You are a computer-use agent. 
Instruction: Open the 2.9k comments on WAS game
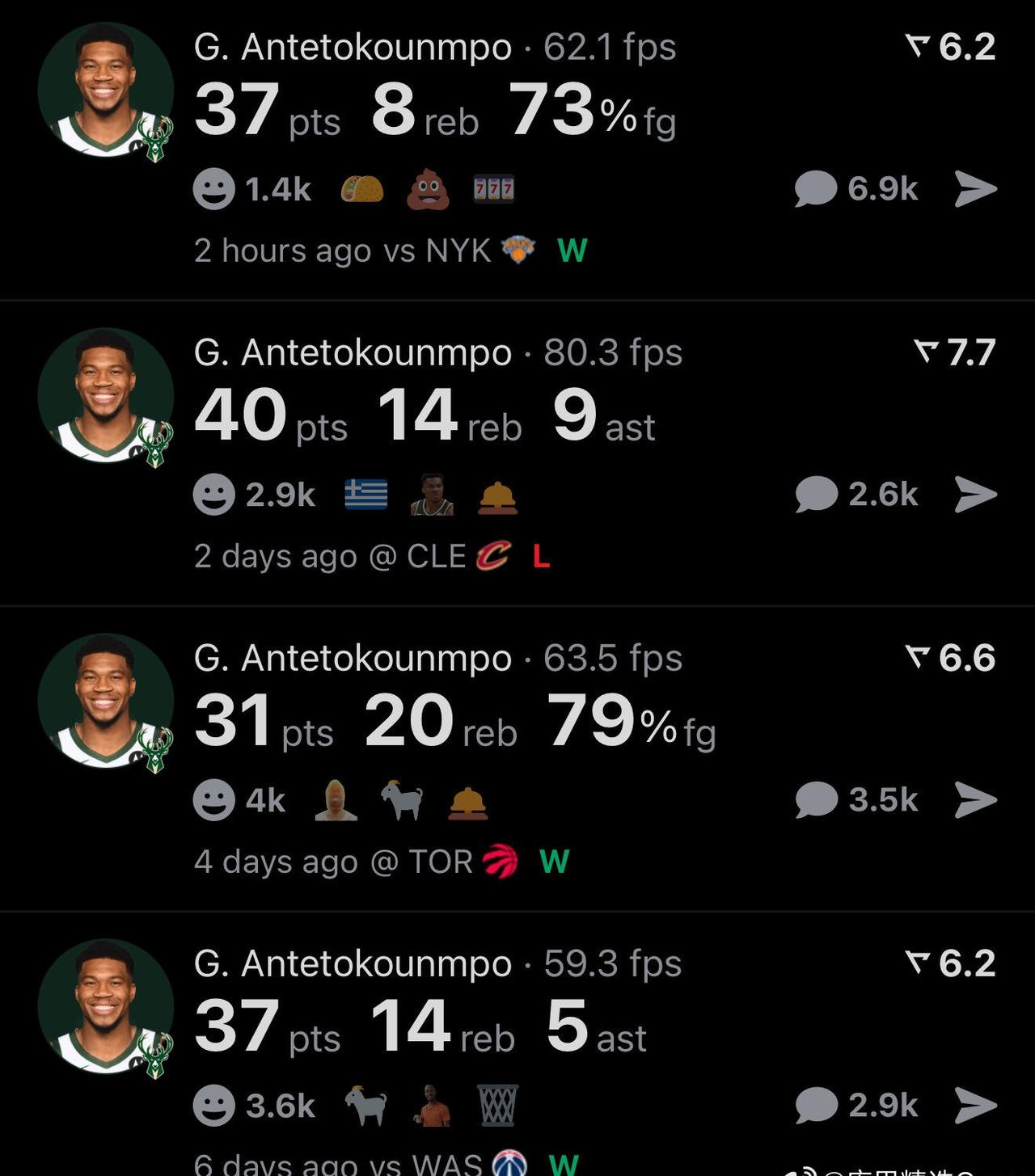click(816, 1106)
